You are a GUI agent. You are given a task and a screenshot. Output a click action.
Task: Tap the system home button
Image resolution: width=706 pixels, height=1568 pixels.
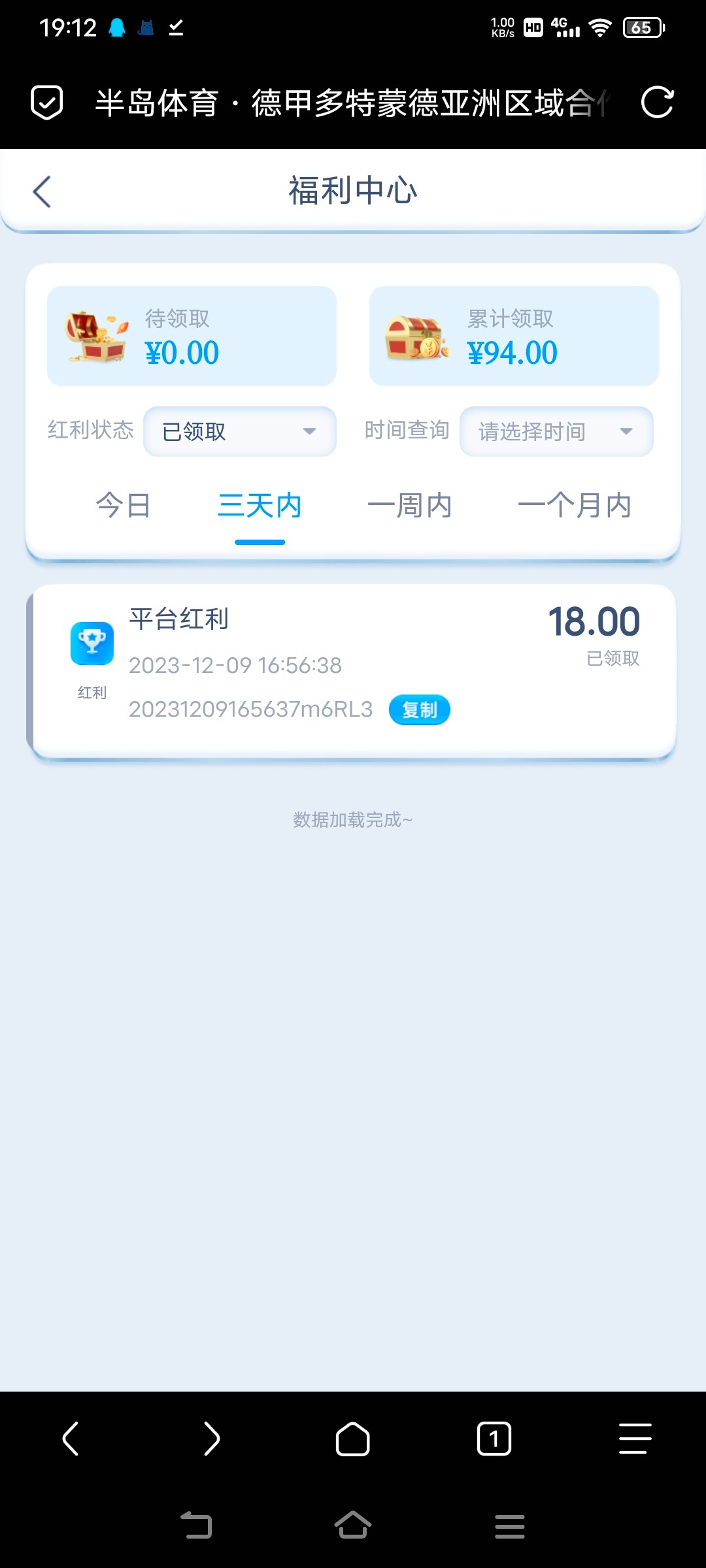[x=352, y=1526]
